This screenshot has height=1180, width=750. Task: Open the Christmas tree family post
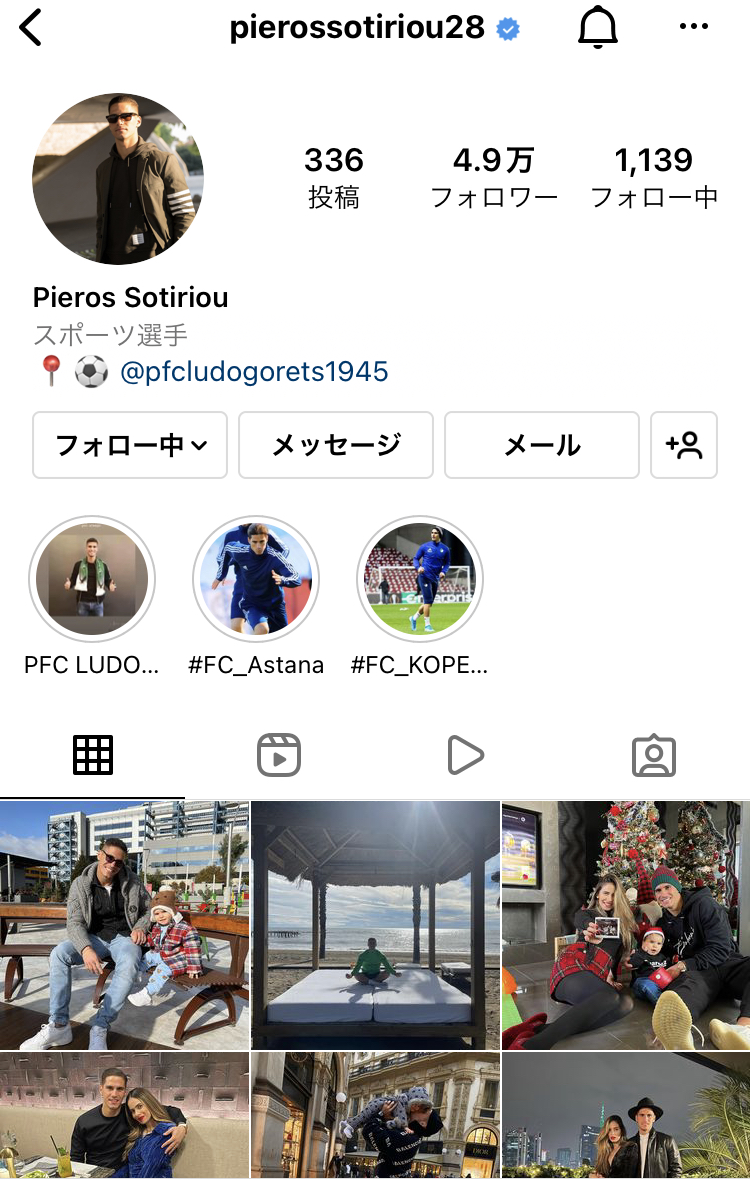(x=626, y=924)
